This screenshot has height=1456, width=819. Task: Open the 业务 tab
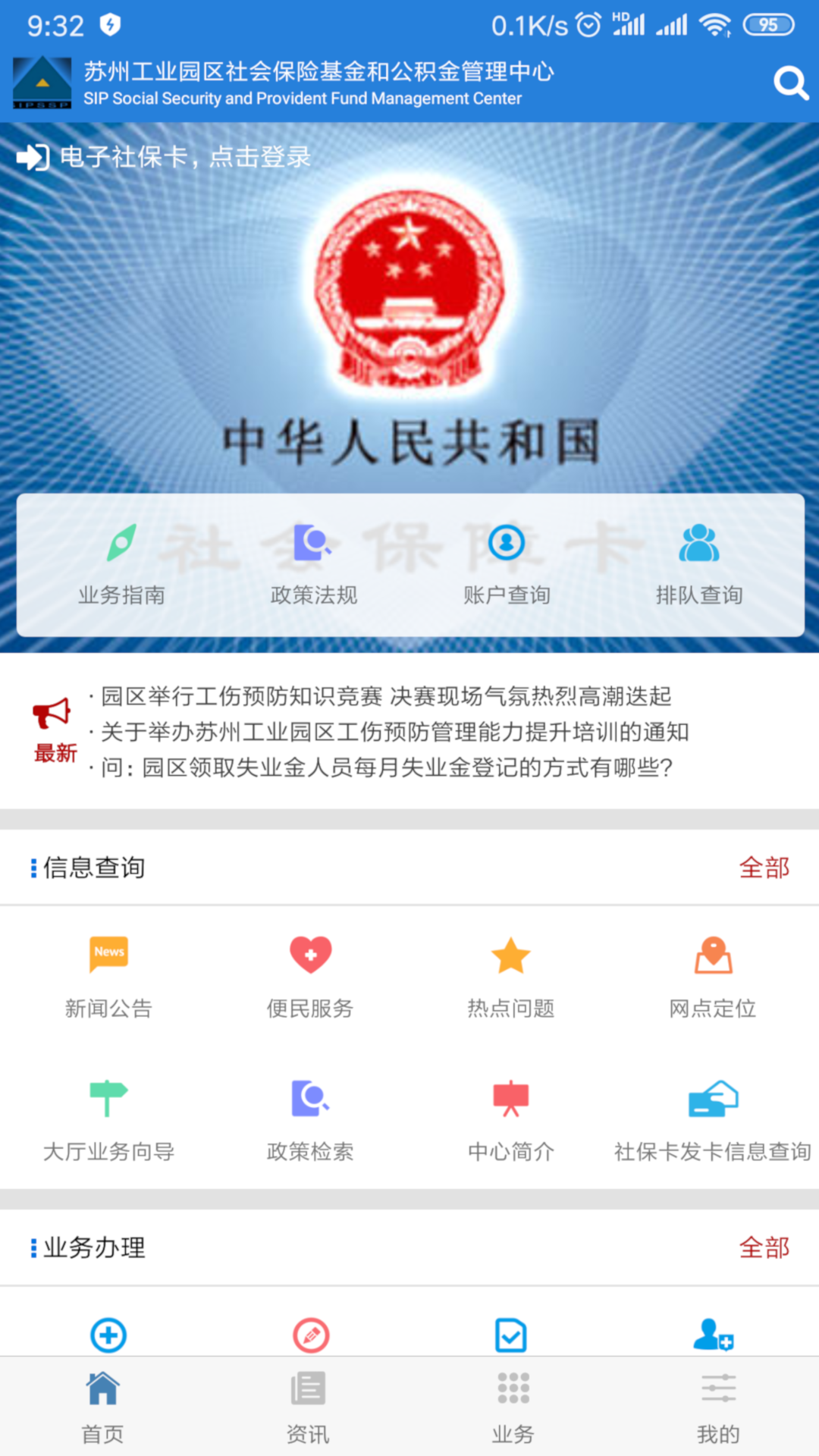point(512,1407)
